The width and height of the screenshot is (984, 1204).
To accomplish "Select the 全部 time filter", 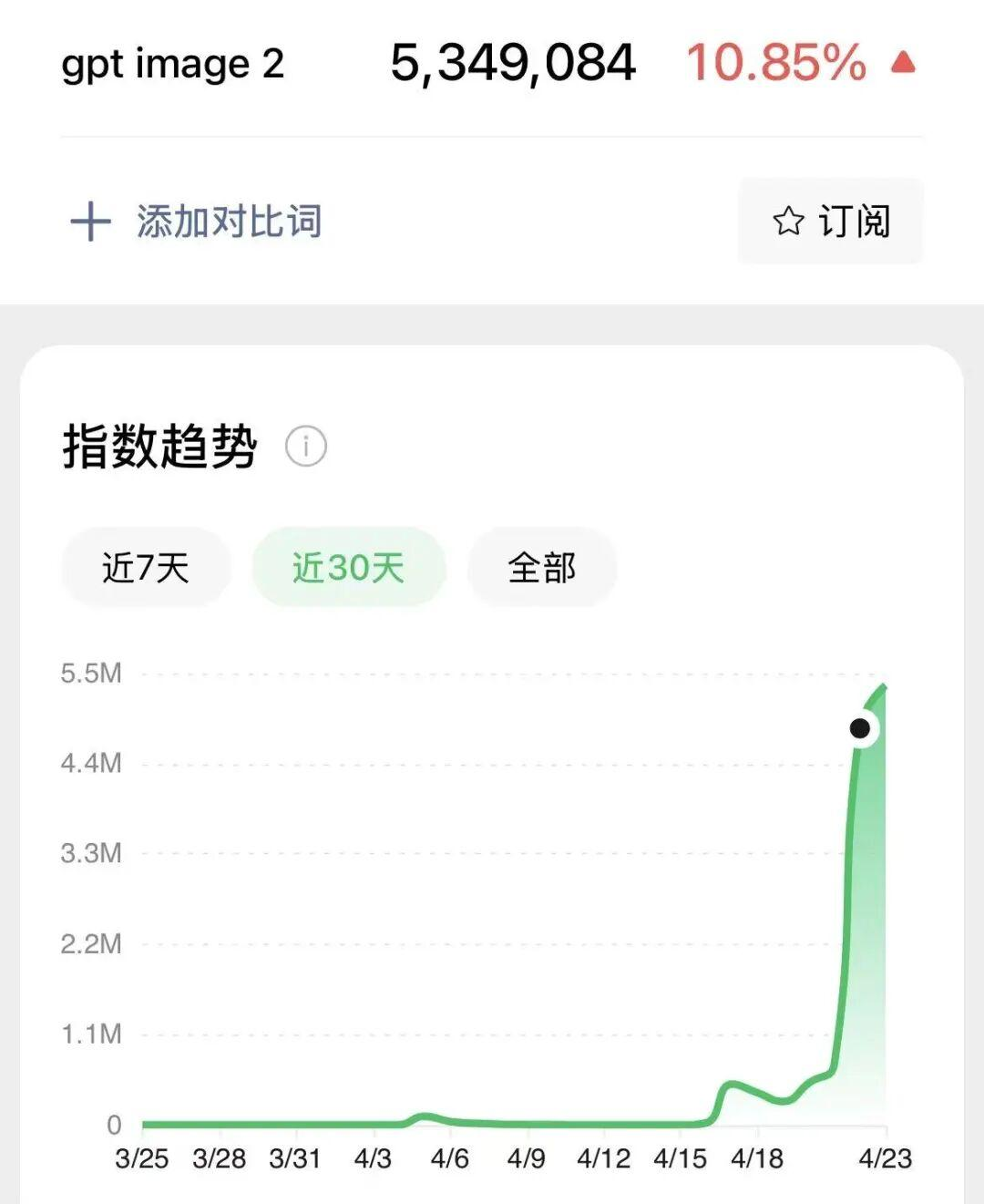I will tap(542, 567).
